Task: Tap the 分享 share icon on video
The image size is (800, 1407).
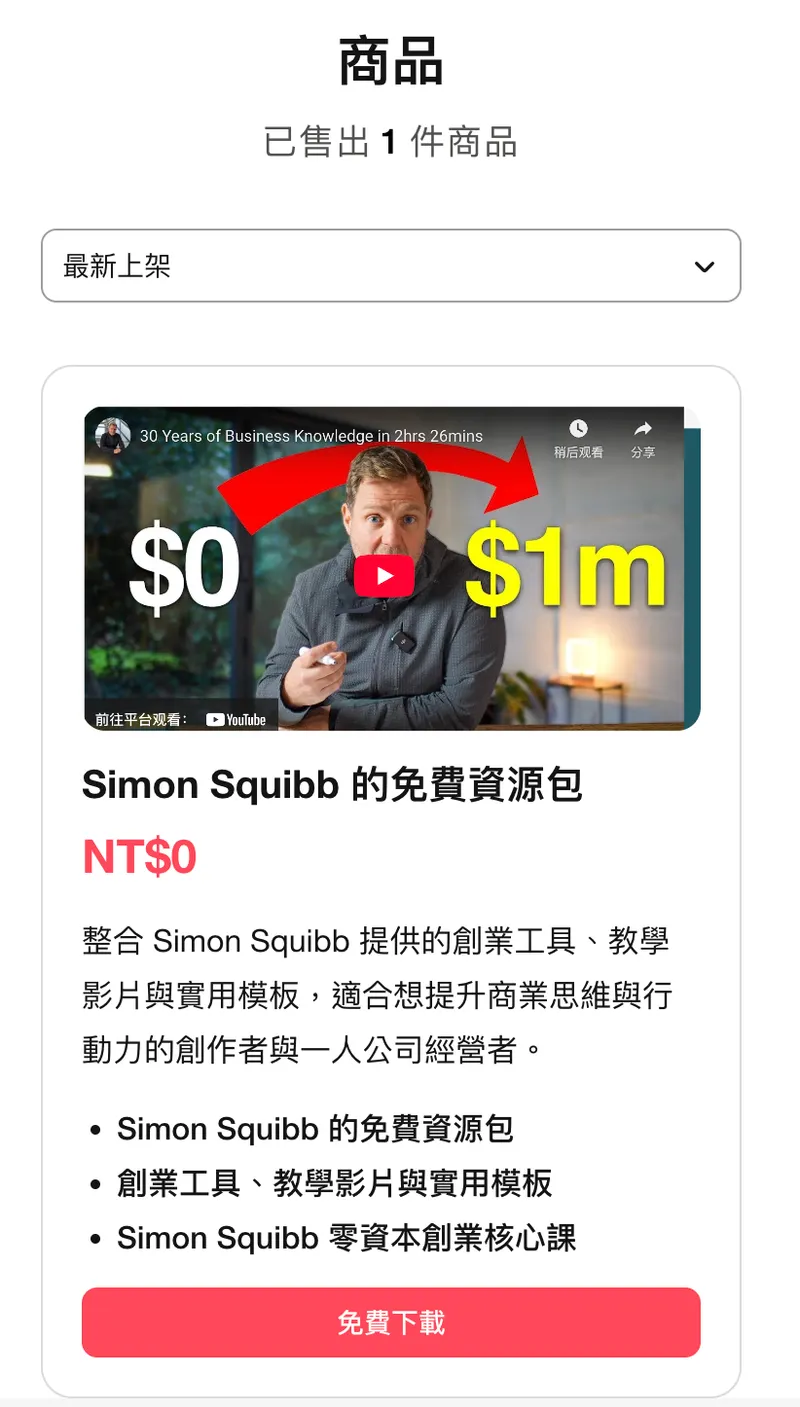Action: 643,437
